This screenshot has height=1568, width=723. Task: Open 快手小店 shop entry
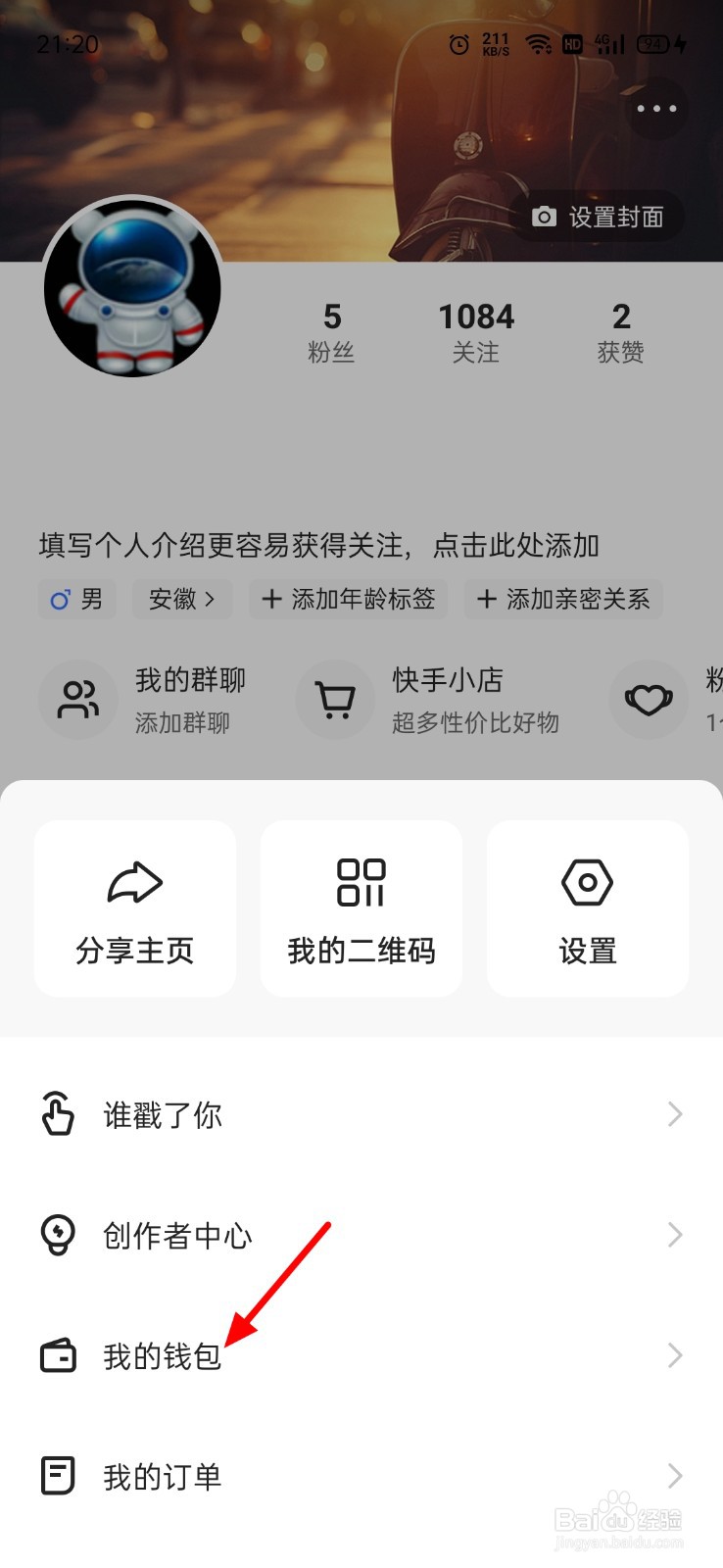(x=428, y=700)
